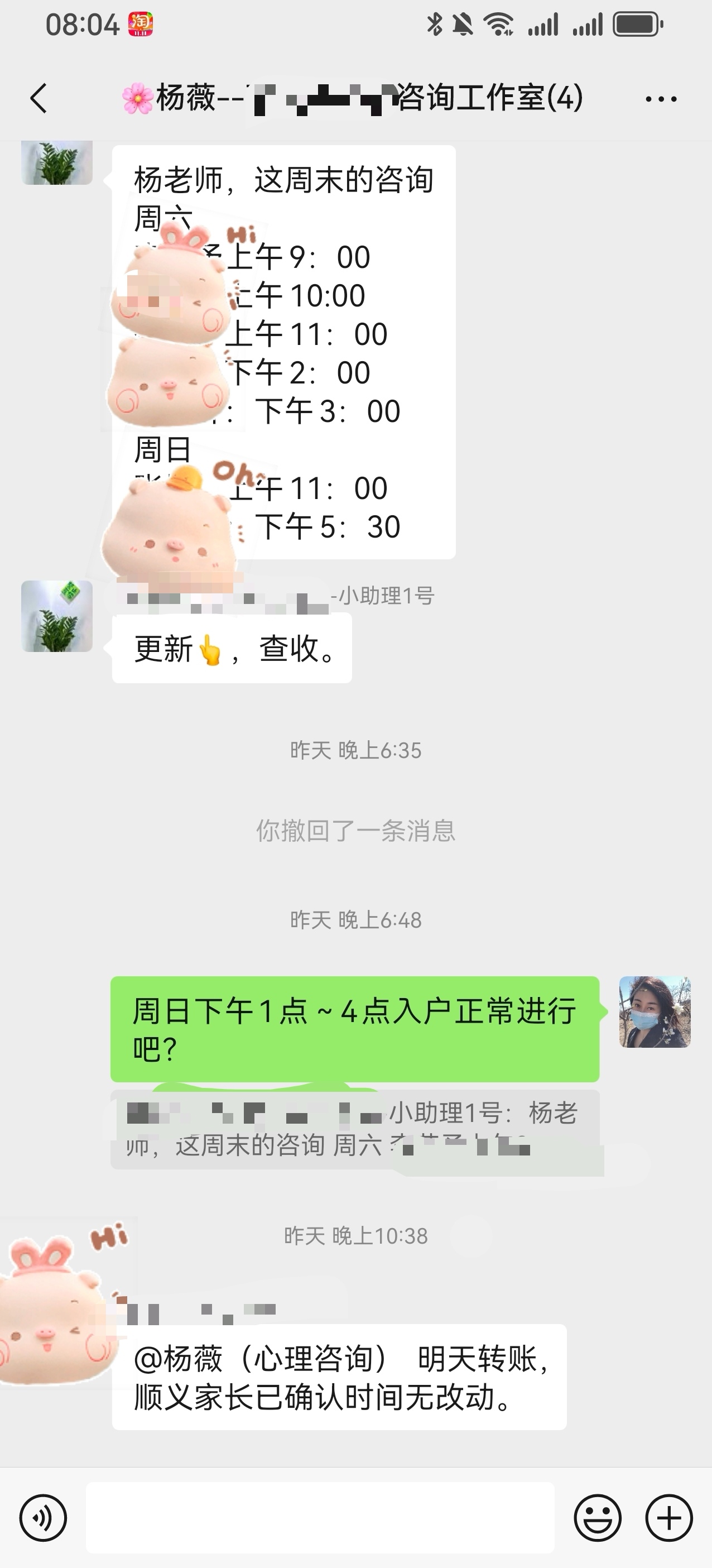Open quoted message under the green bubble
The image size is (712, 1568).
(x=354, y=1130)
